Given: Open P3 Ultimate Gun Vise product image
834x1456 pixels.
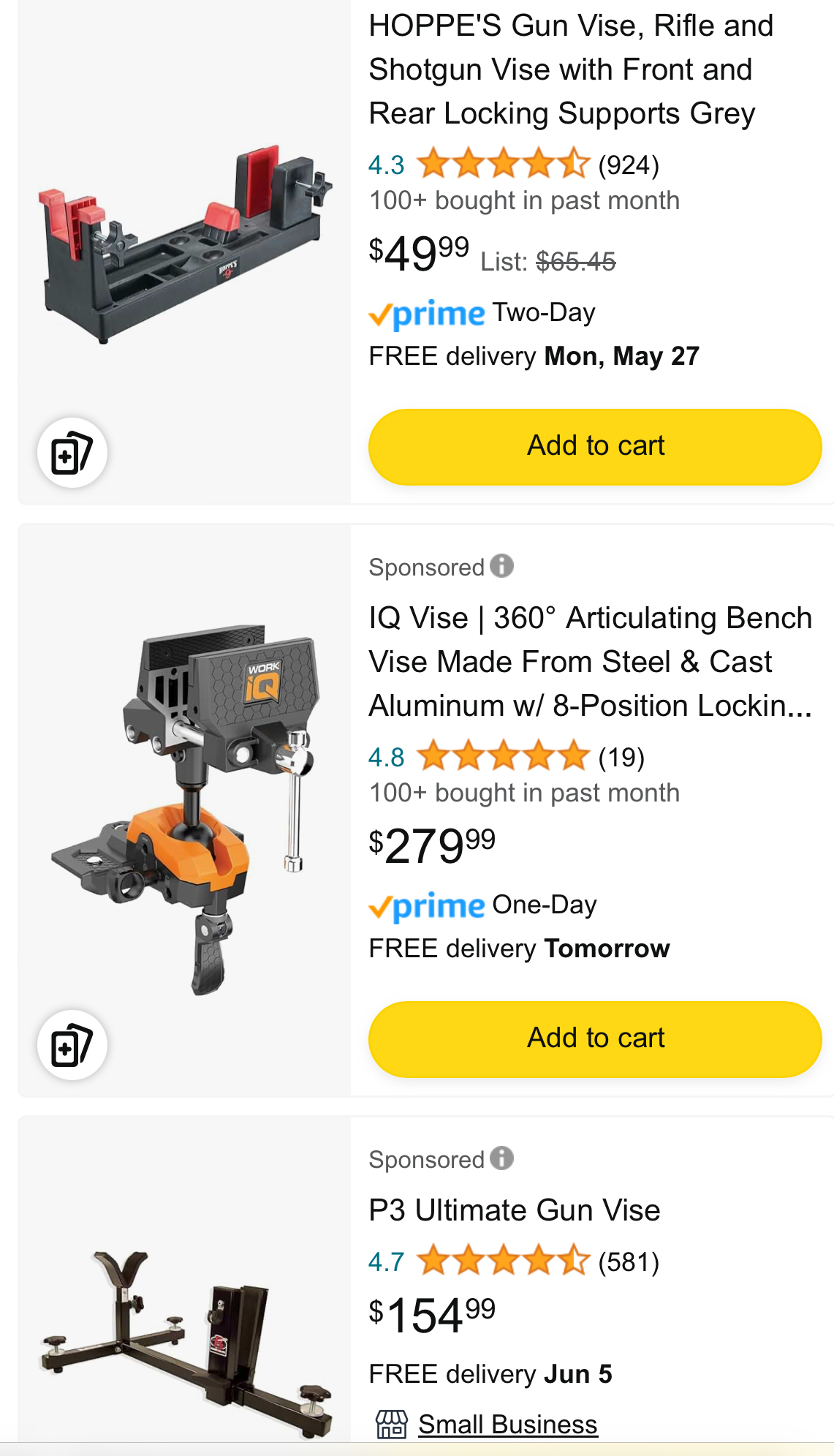Looking at the screenshot, I should 184,1338.
